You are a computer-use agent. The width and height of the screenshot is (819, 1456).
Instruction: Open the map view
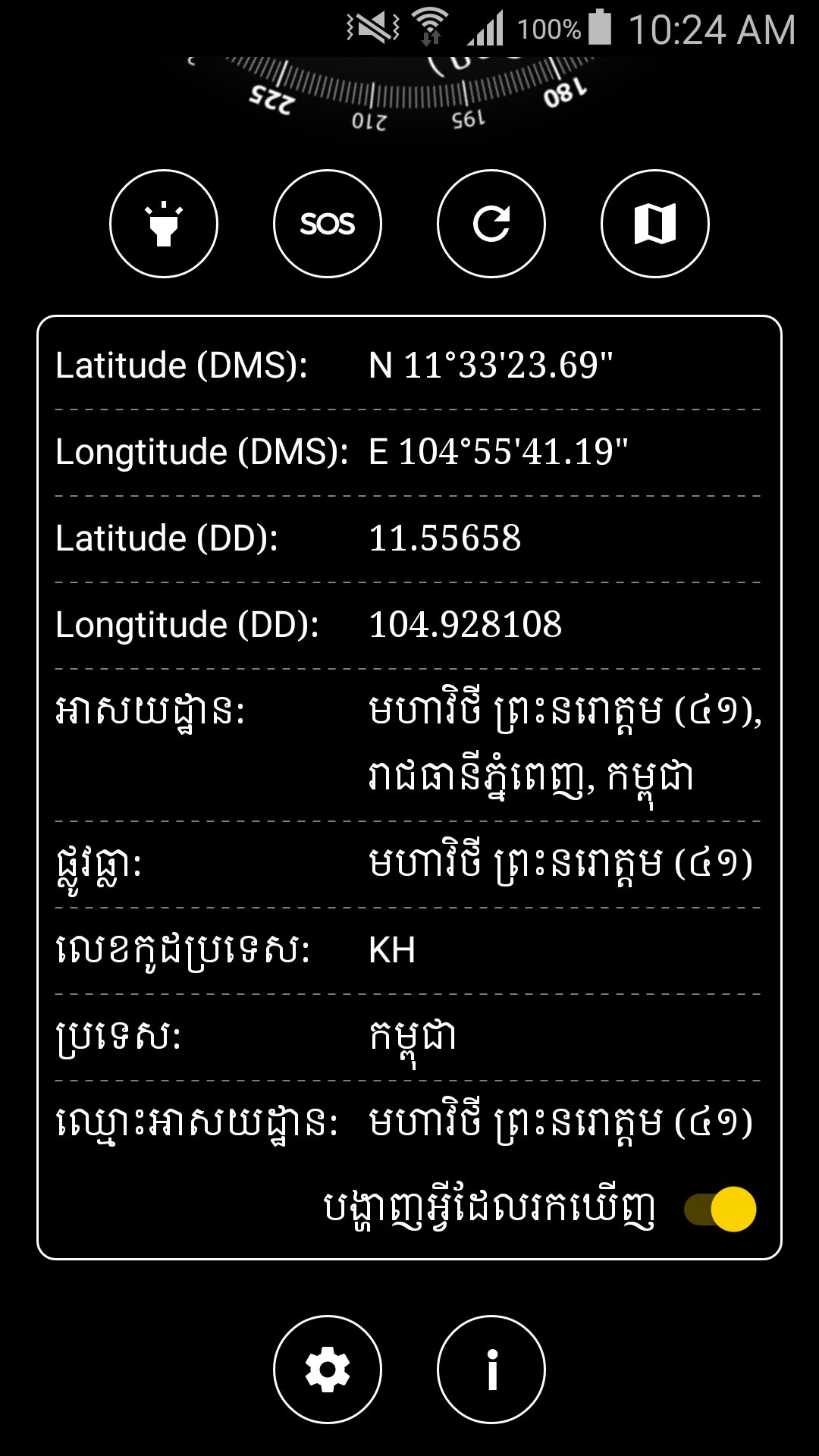(x=655, y=224)
